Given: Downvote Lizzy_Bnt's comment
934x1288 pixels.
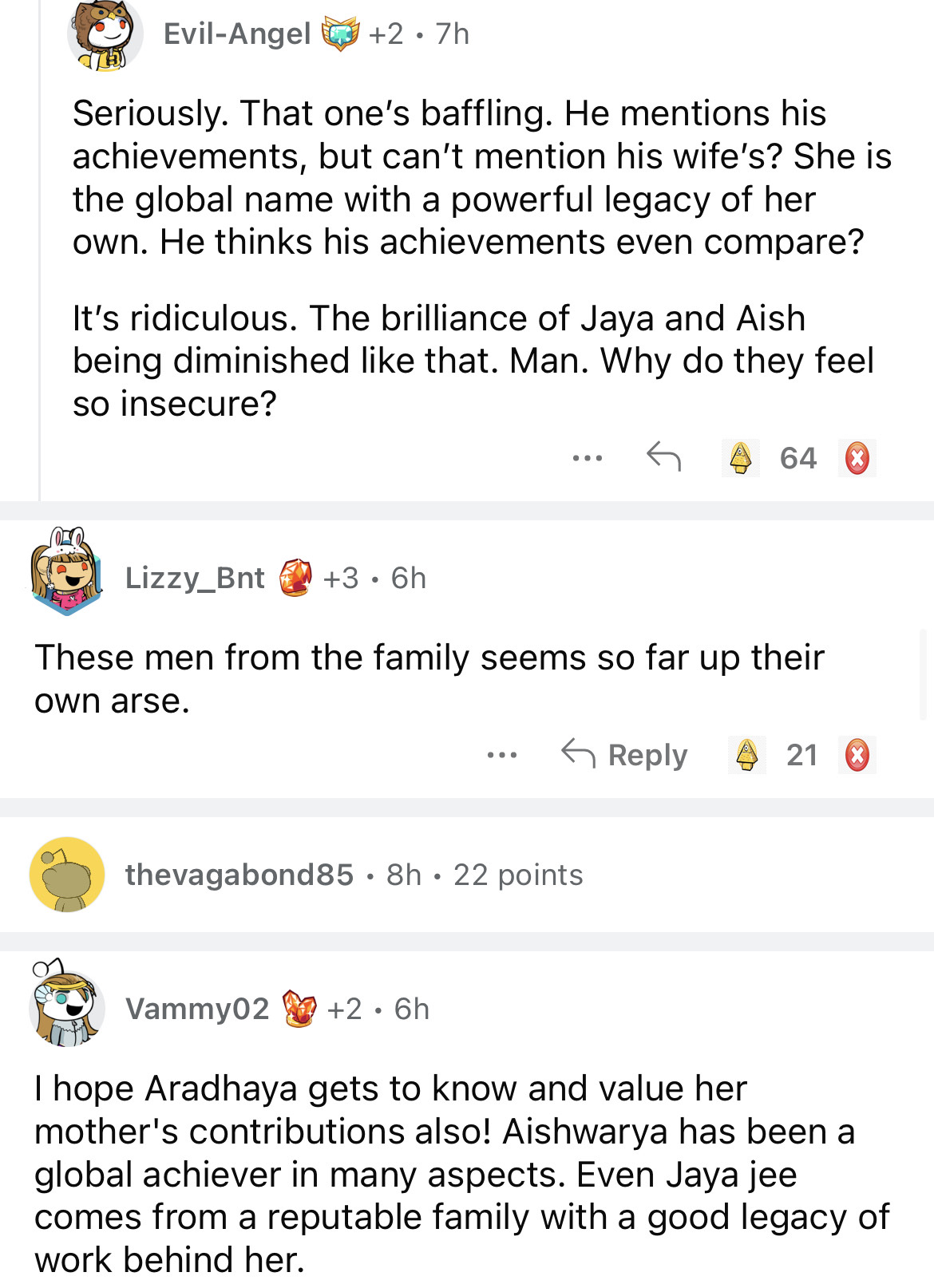Looking at the screenshot, I should 857,754.
